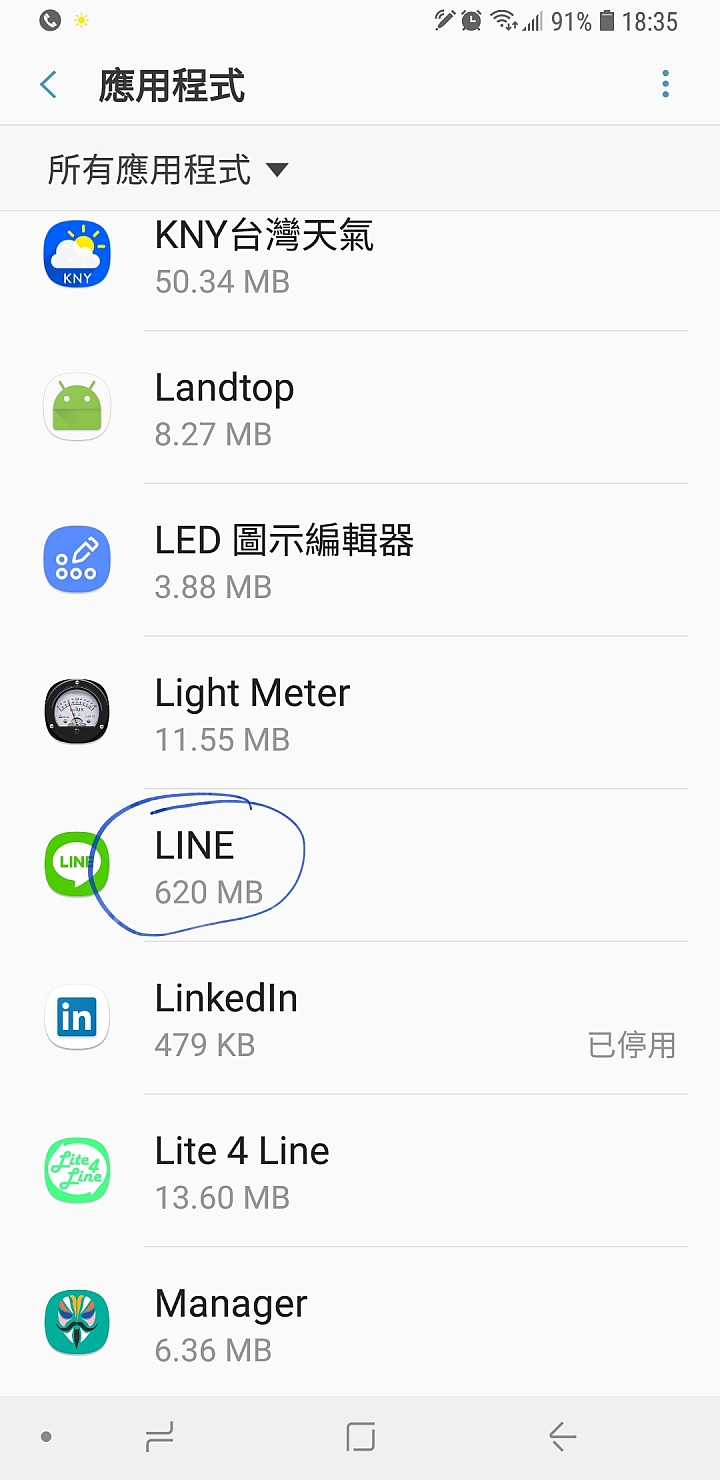The image size is (720, 1480).
Task: Go back from the 應用程式 screen
Action: 48,85
